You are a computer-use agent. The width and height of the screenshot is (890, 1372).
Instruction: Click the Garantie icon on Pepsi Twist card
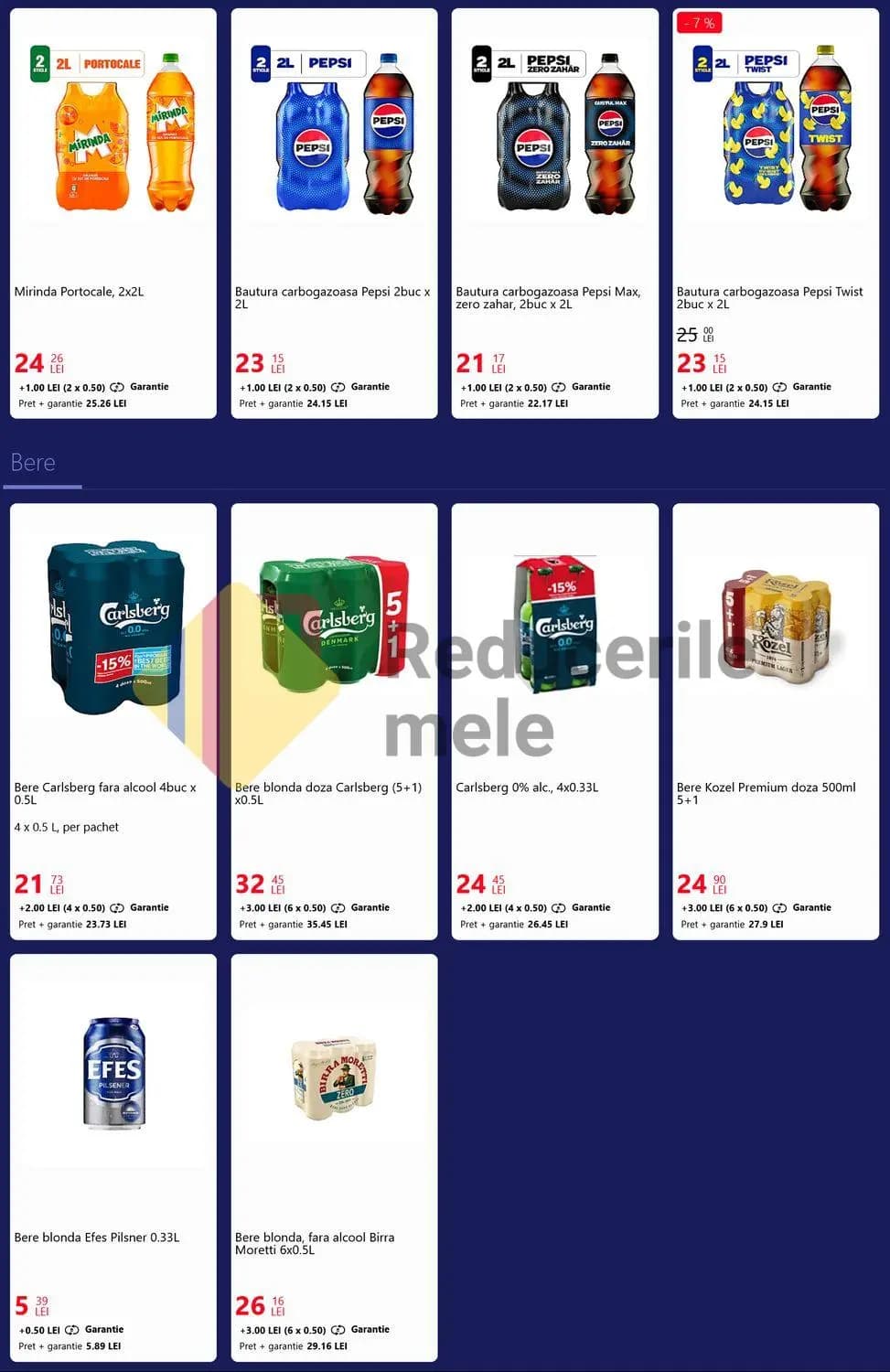tap(779, 386)
